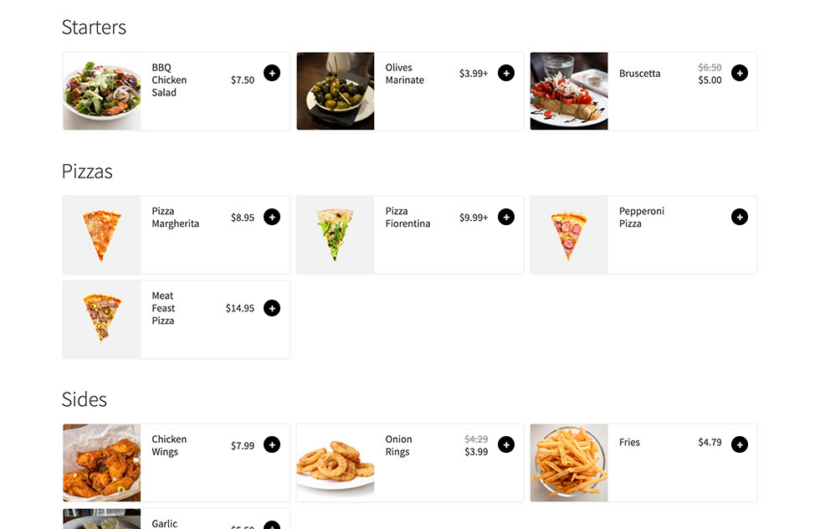820x529 pixels.
Task: Add Pizza Fiorentina to the order
Action: 506,217
